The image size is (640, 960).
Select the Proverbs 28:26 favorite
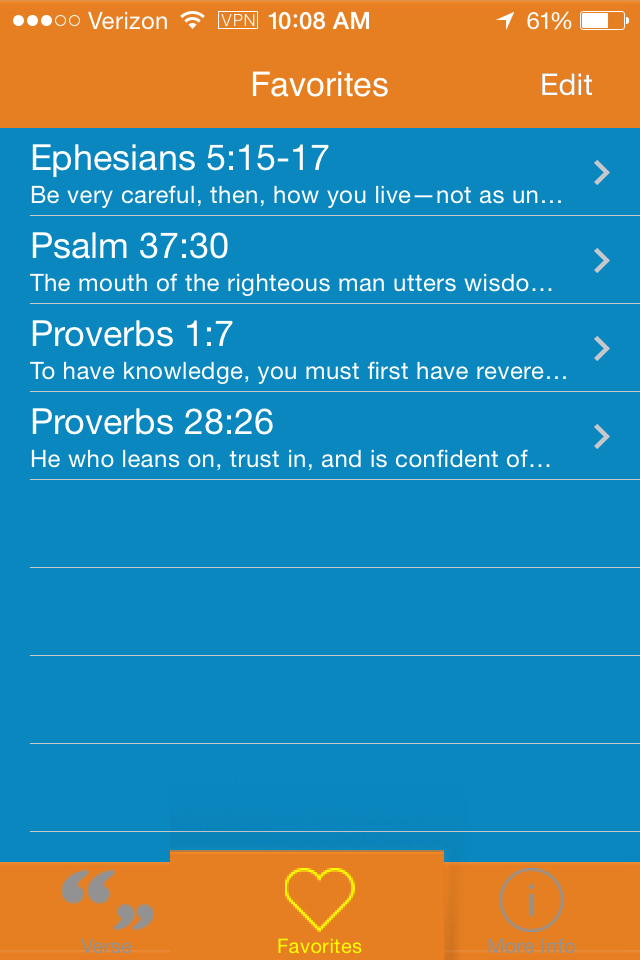300,437
